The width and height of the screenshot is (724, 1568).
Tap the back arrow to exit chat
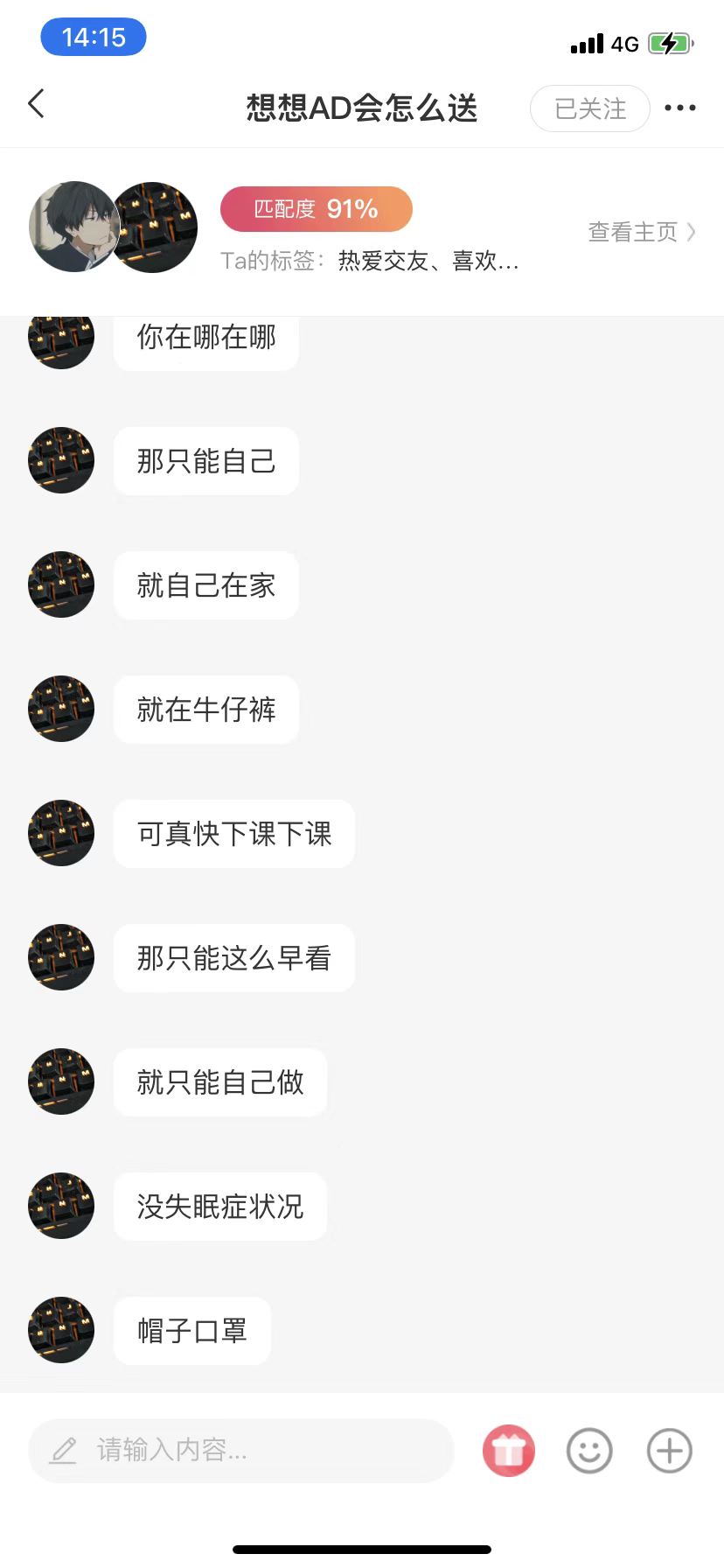coord(35,103)
